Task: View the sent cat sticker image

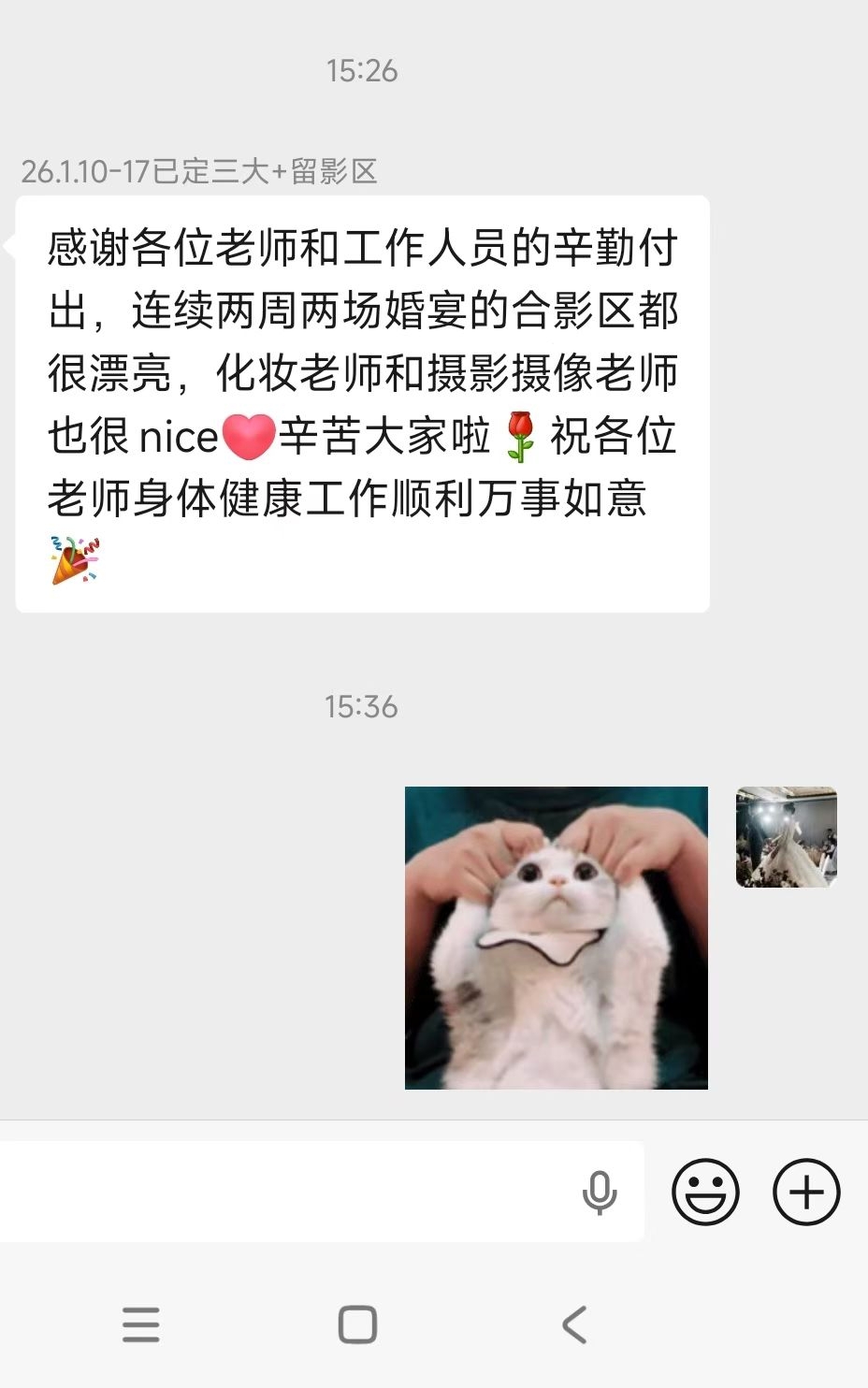Action: click(556, 937)
